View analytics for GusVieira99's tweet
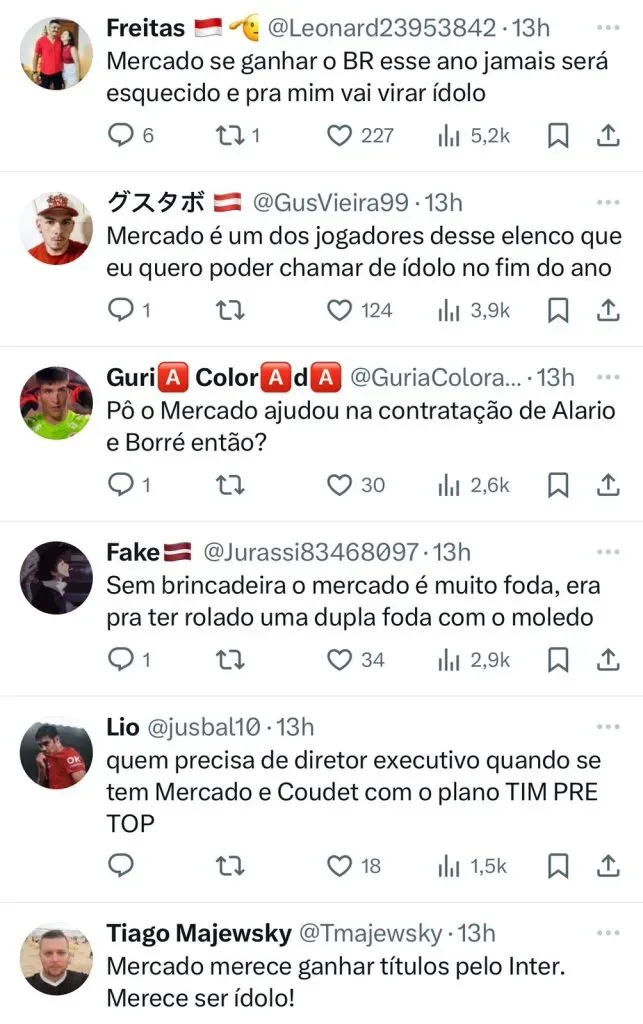 [448, 310]
